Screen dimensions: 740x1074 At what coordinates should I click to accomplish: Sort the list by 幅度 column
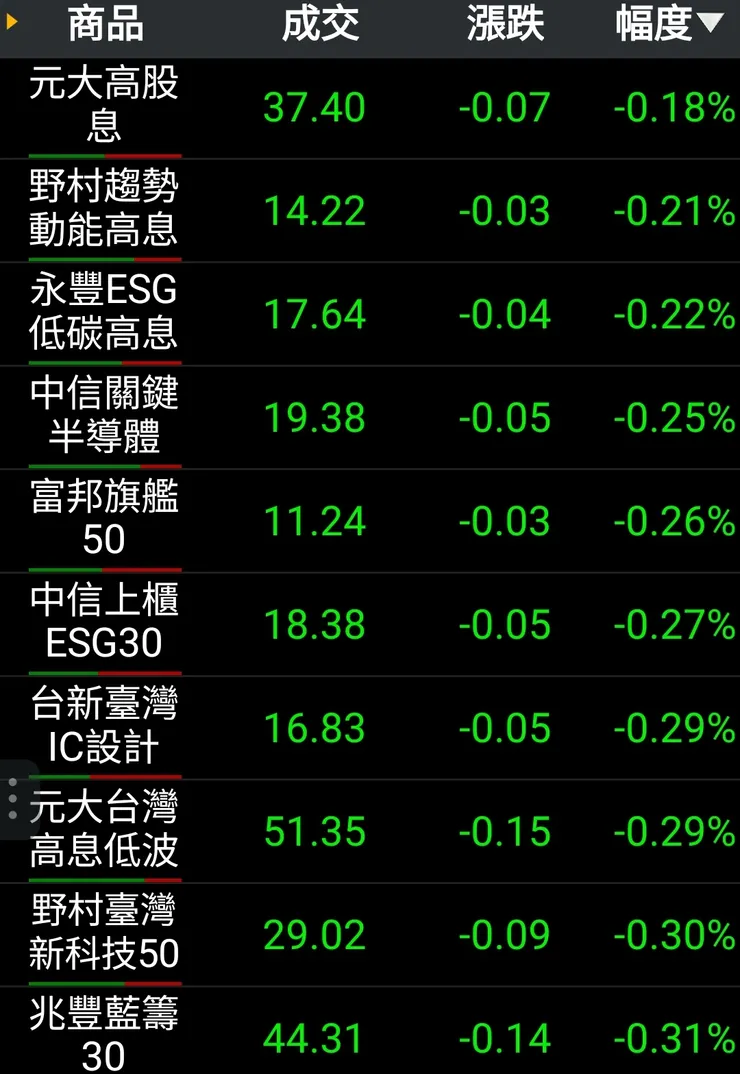pos(667,26)
